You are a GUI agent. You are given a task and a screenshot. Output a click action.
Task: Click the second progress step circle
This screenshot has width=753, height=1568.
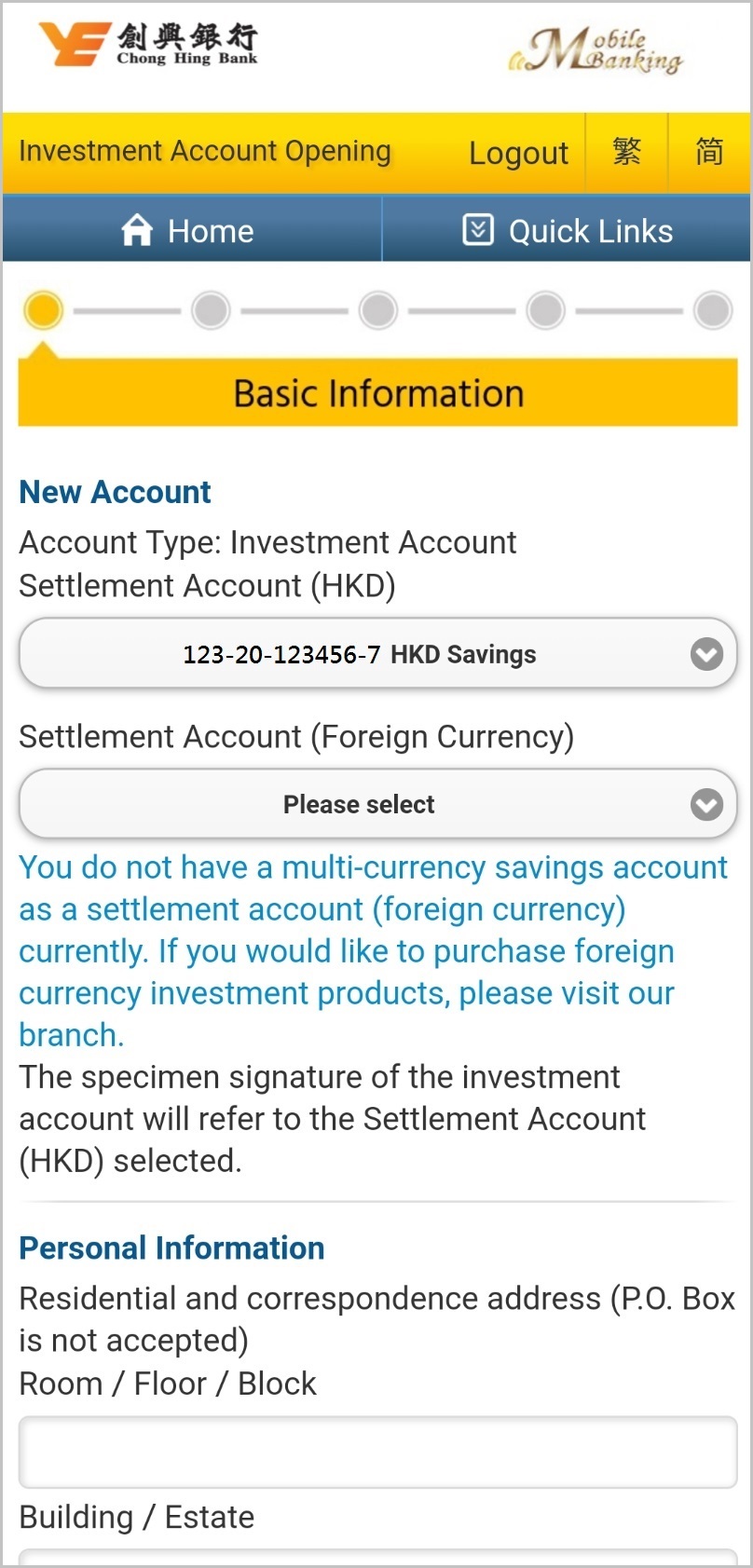point(211,309)
